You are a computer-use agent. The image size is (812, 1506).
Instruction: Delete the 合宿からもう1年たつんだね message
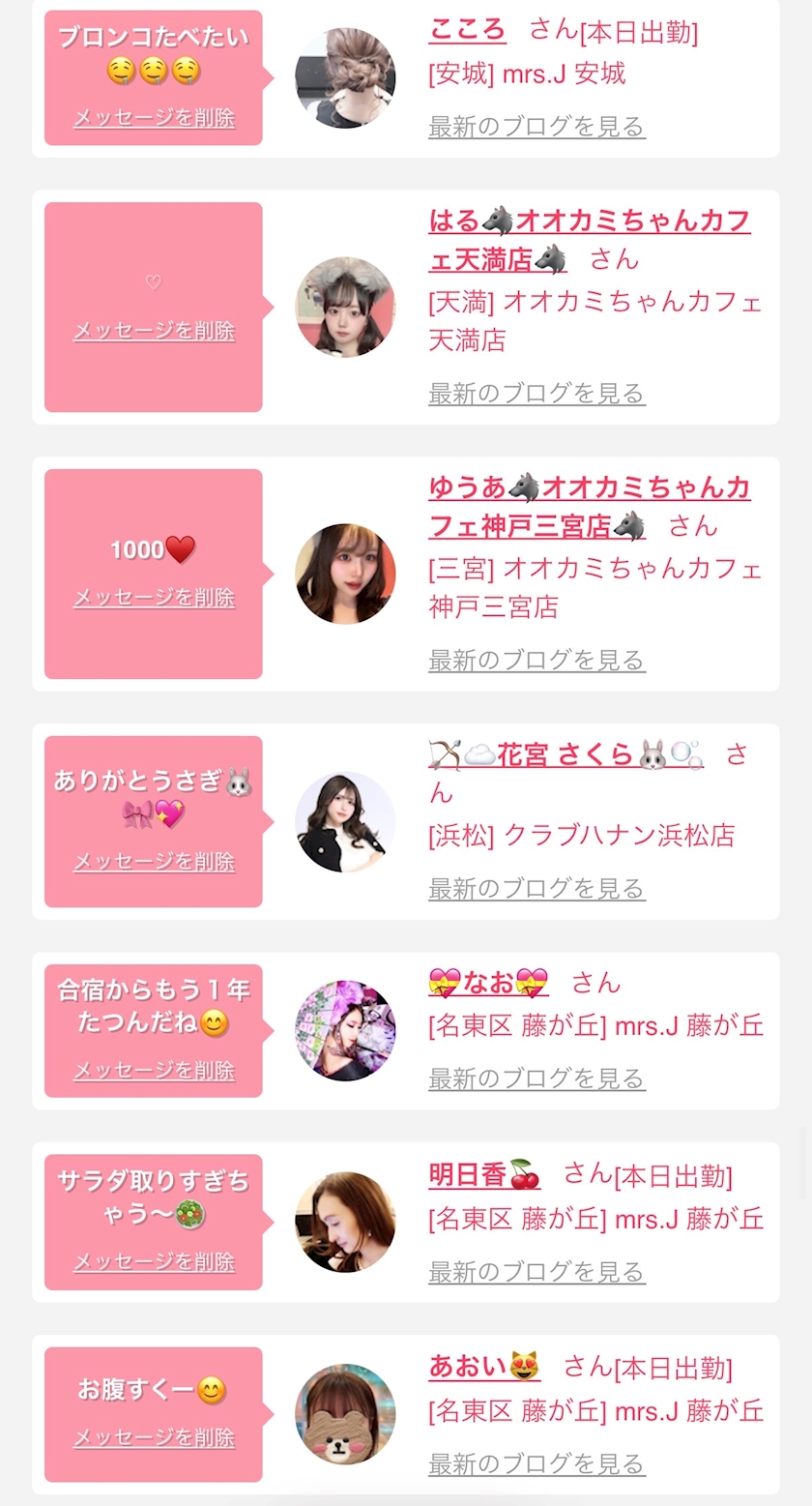(154, 1071)
